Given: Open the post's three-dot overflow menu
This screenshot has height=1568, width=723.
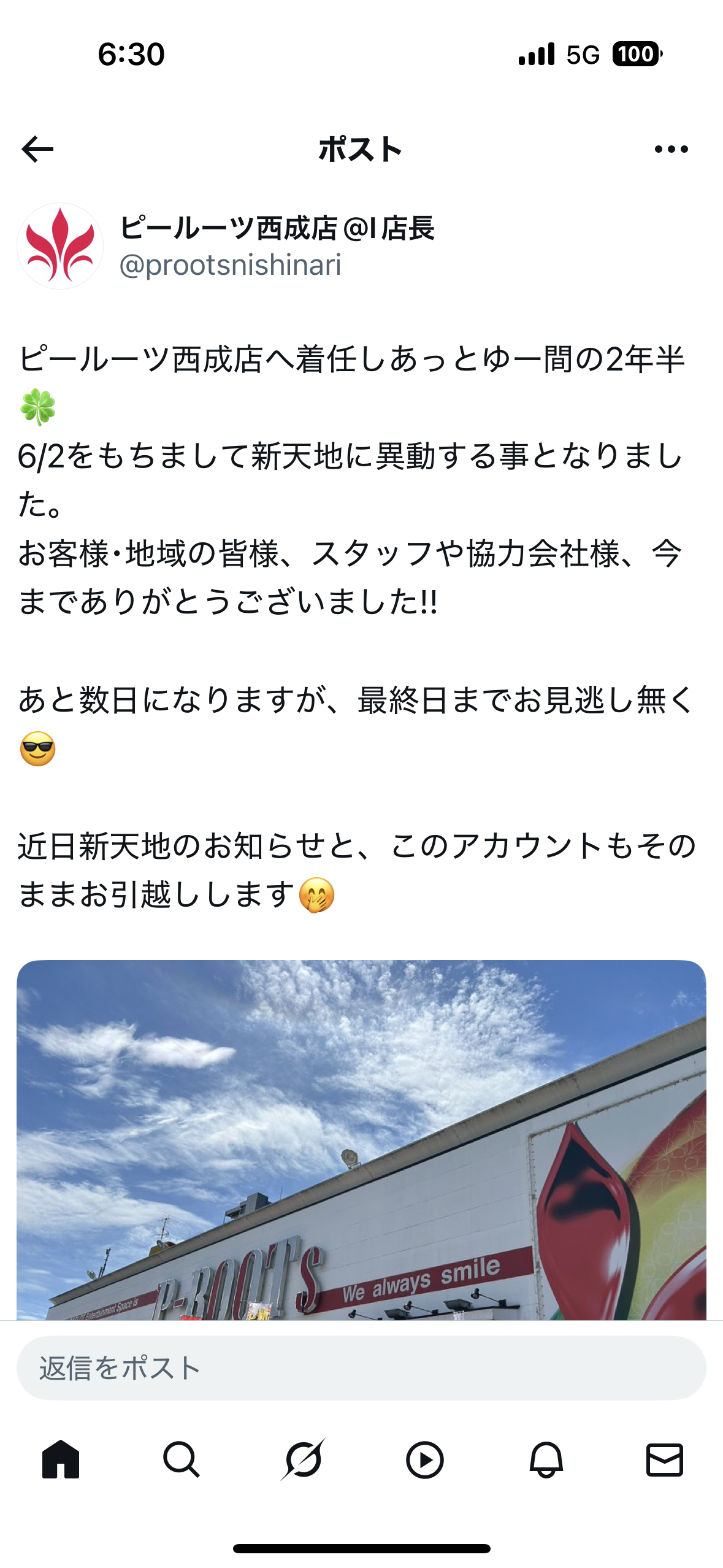Looking at the screenshot, I should click(x=671, y=149).
